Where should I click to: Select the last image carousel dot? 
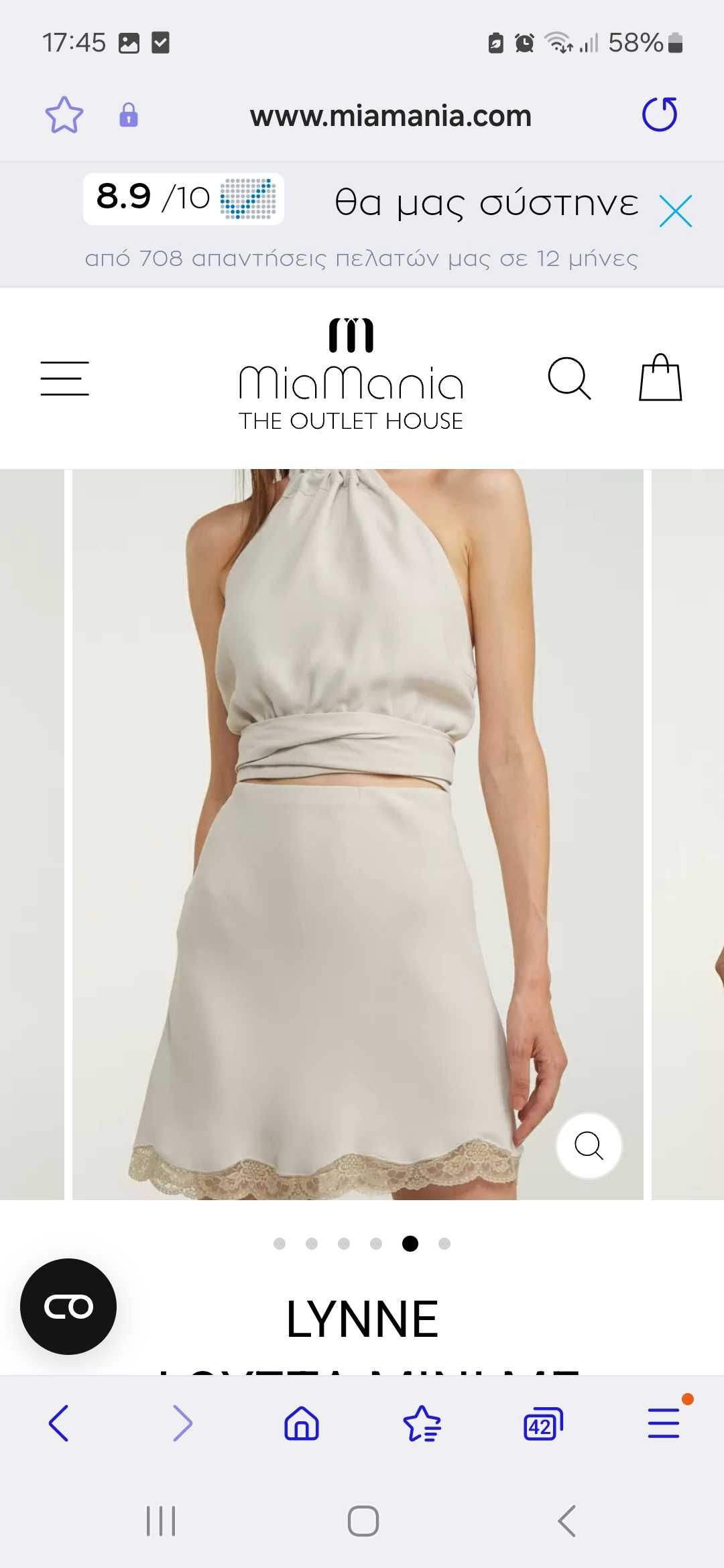[444, 1244]
